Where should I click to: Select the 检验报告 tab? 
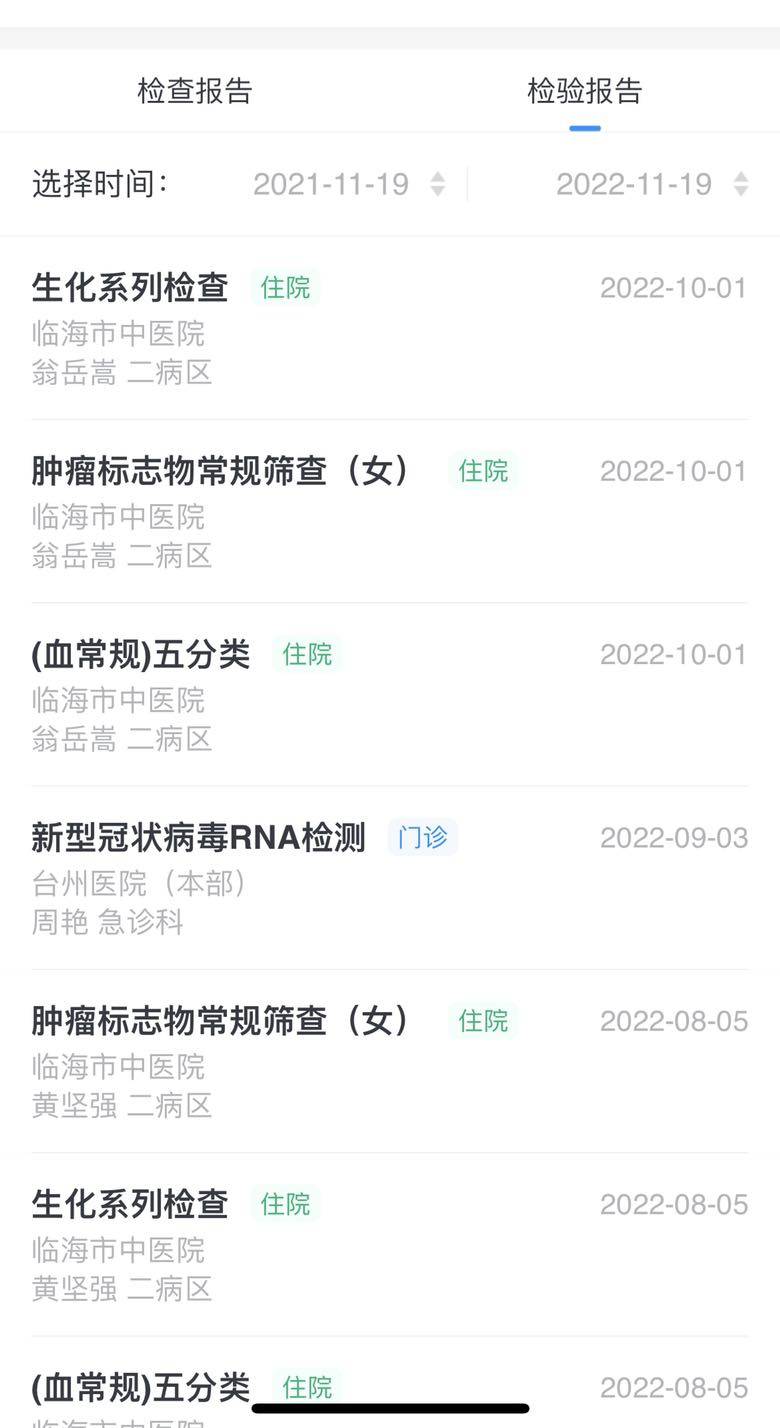point(584,91)
